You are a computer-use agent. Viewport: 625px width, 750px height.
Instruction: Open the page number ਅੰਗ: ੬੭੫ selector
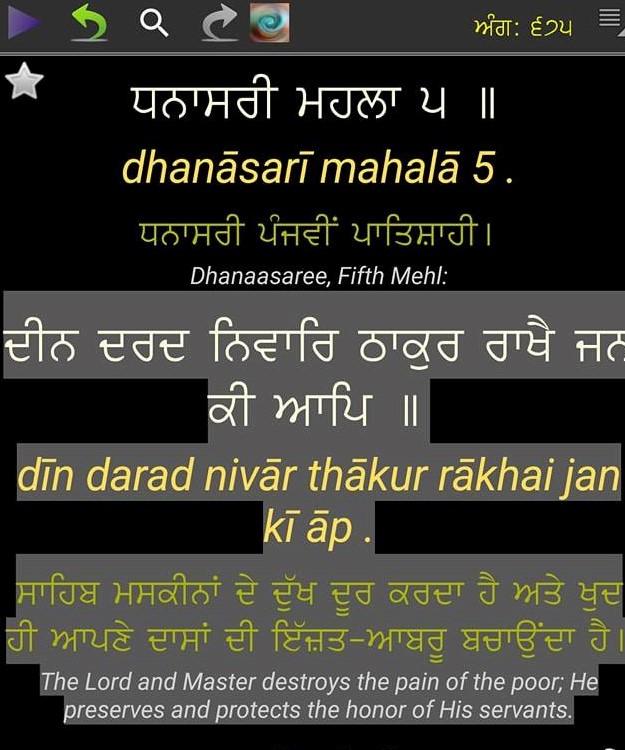[523, 25]
